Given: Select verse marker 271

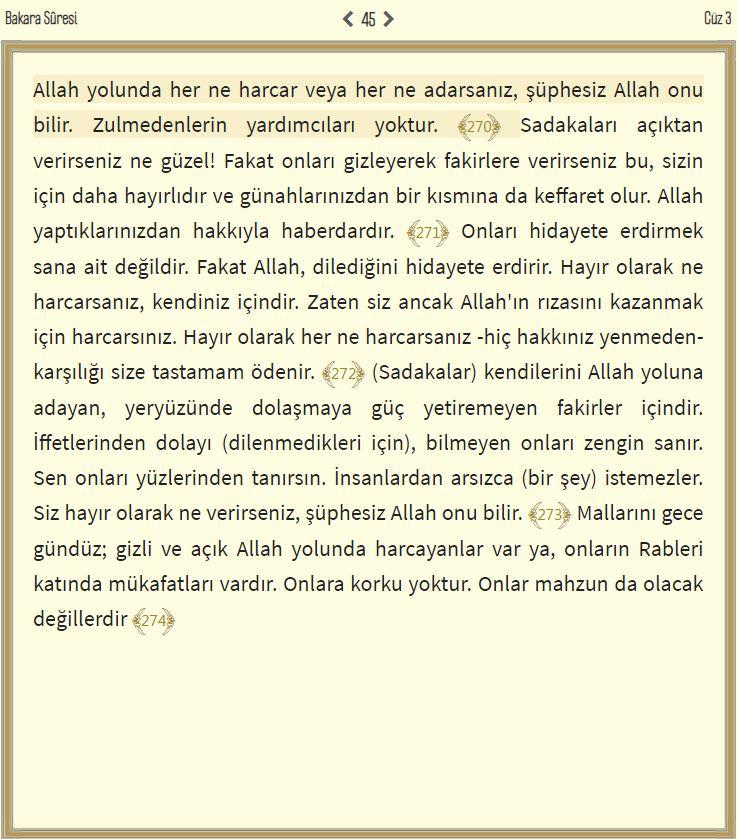Looking at the screenshot, I should (x=428, y=233).
